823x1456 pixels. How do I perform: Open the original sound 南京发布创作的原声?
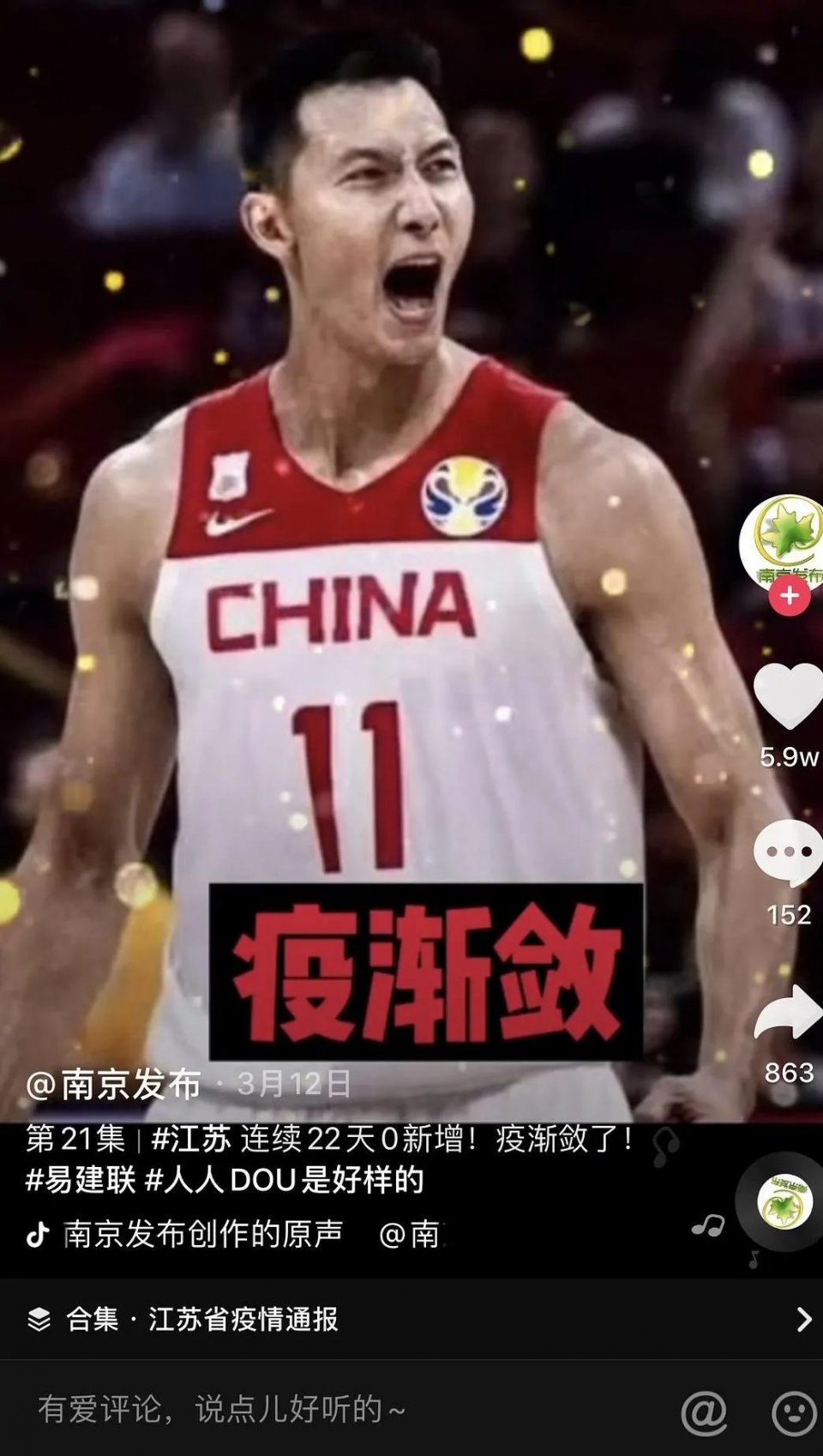coord(202,1234)
